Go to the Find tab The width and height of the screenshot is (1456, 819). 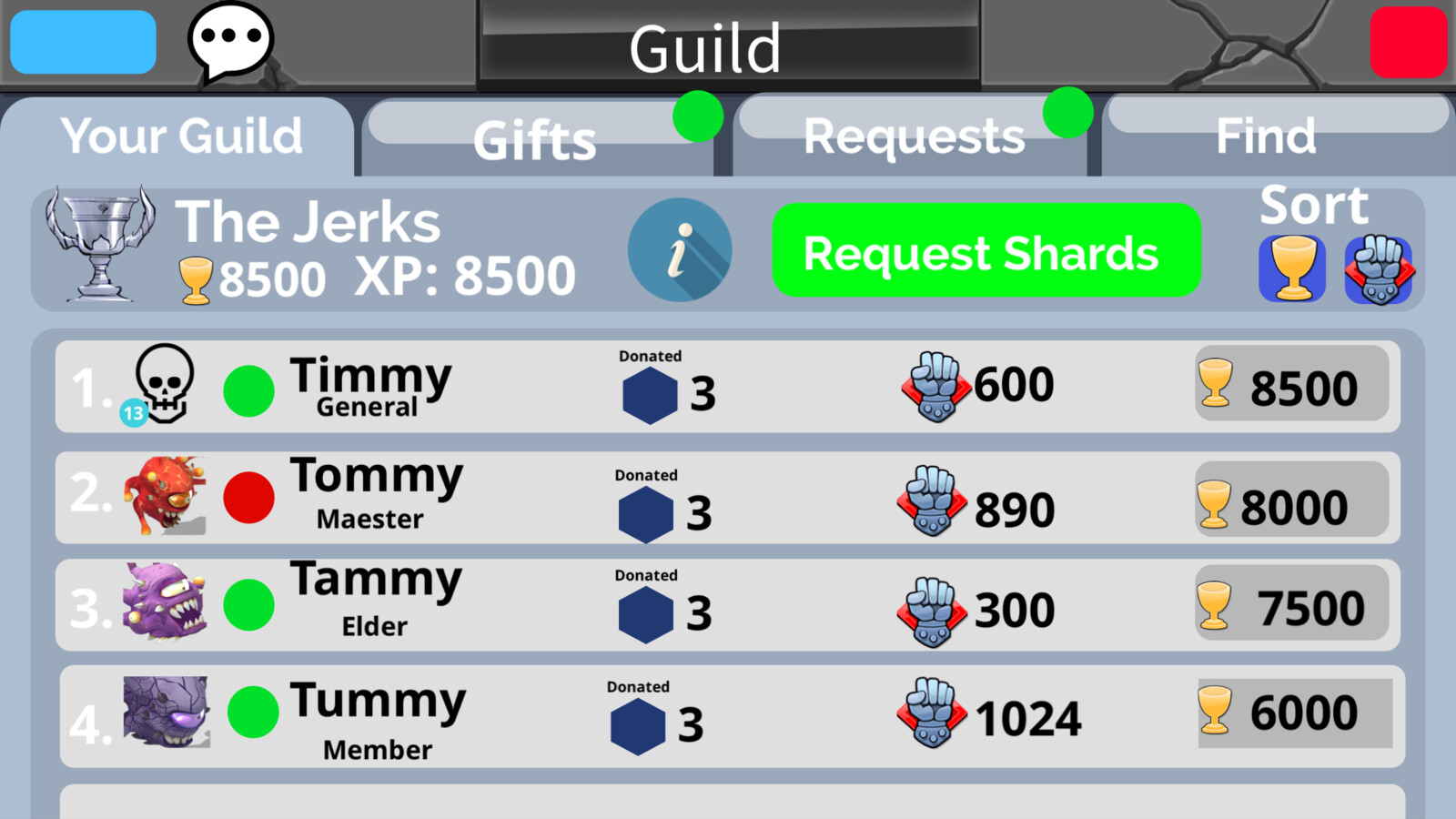pos(1266,136)
